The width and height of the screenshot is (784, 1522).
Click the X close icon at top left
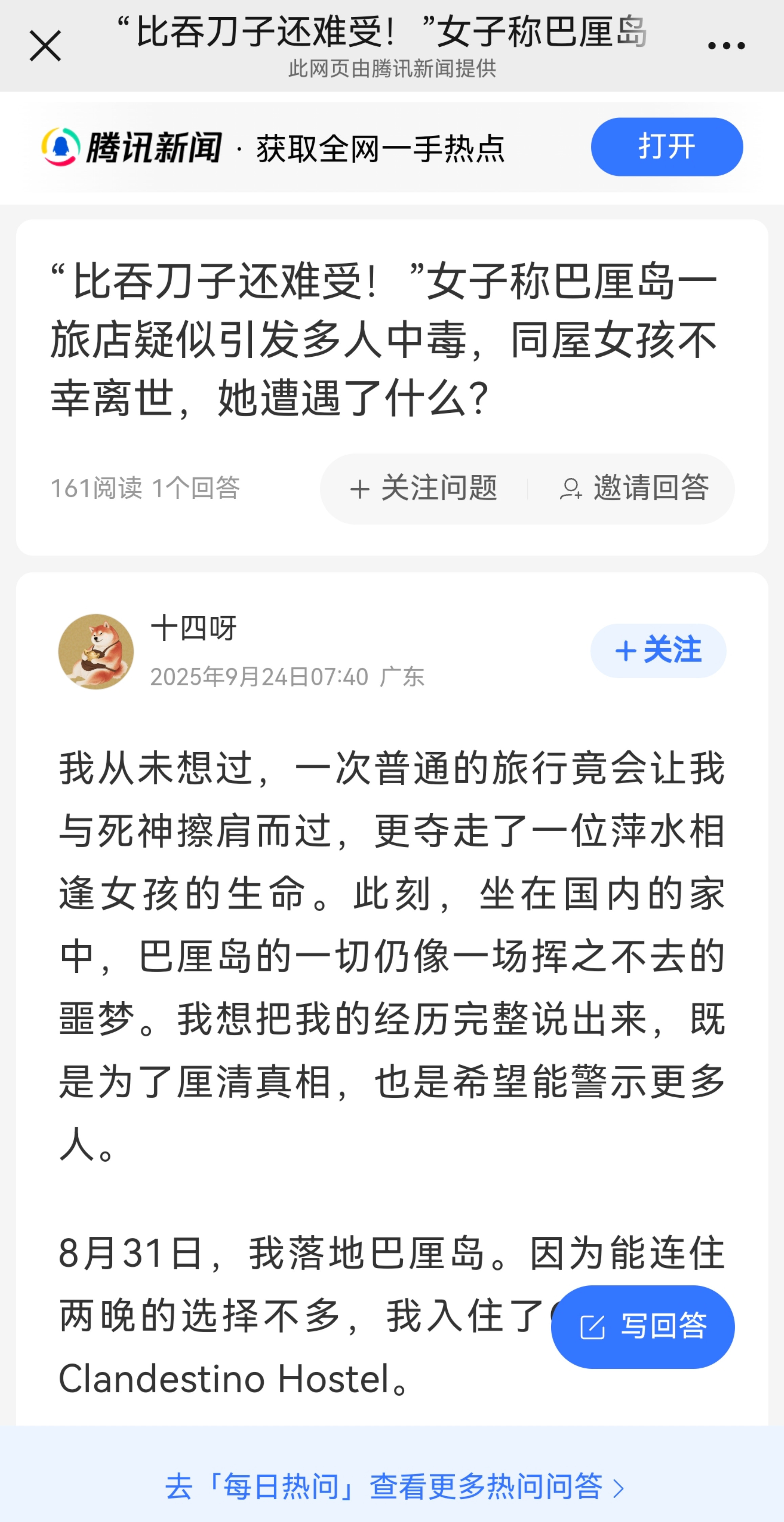click(x=45, y=45)
